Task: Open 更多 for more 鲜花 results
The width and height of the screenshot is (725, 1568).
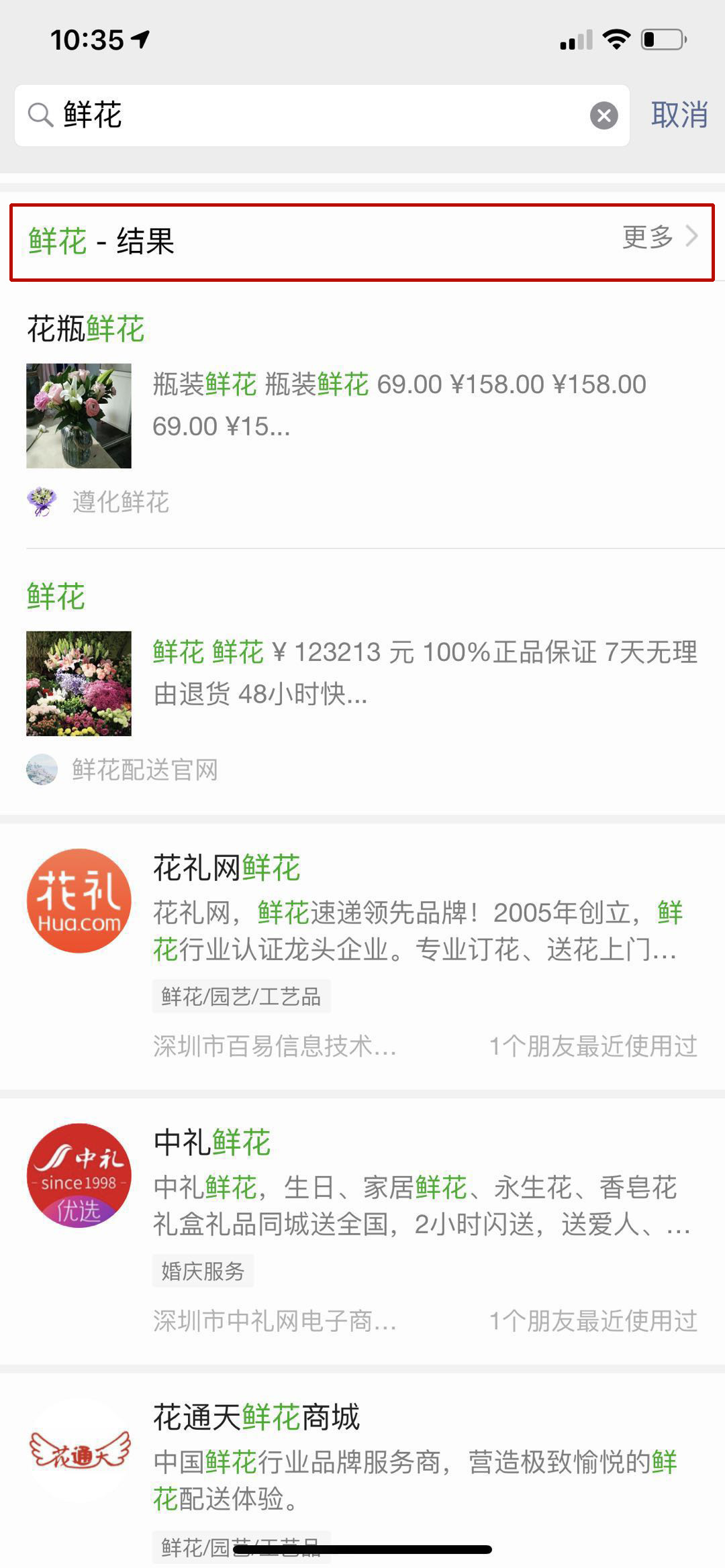Action: pos(659,238)
